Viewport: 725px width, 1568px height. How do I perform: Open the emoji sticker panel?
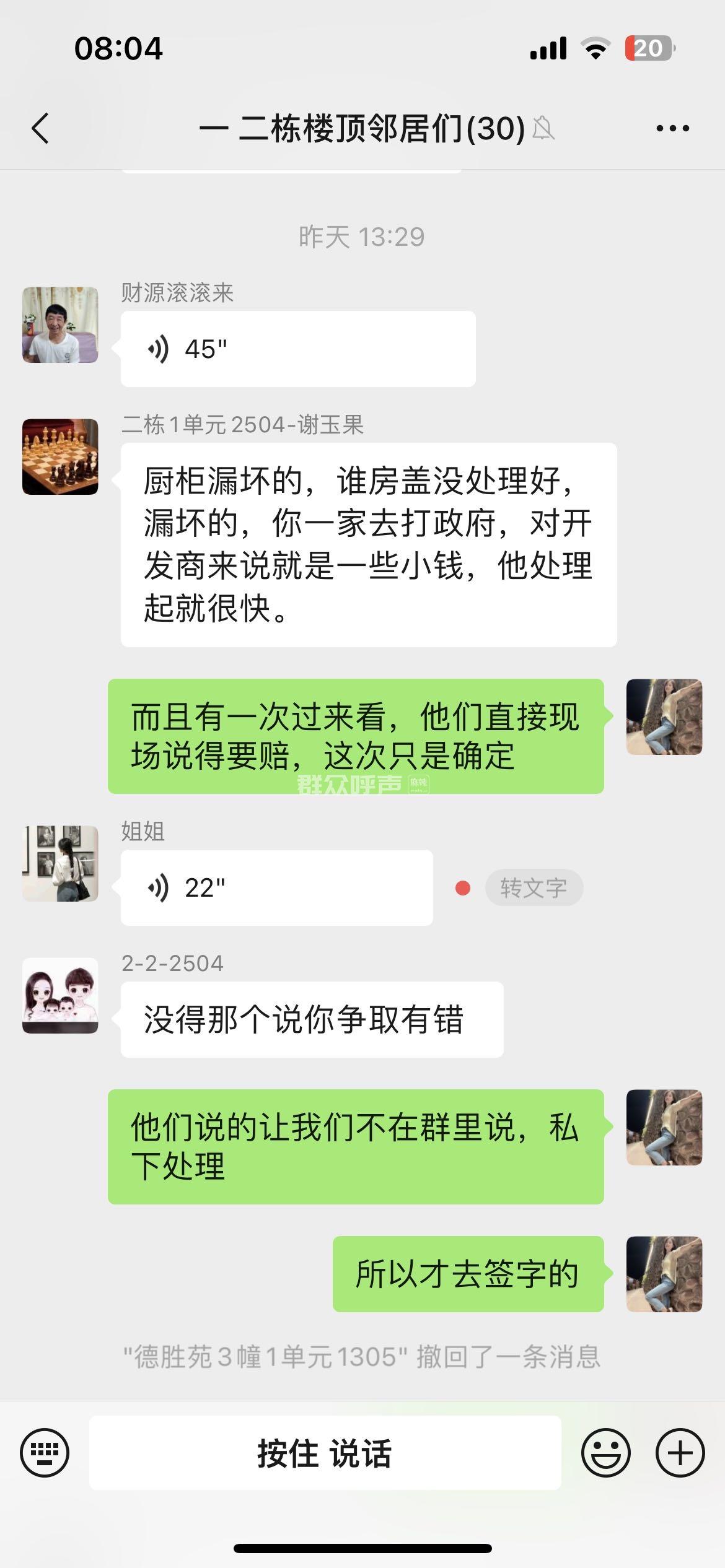[x=605, y=1453]
